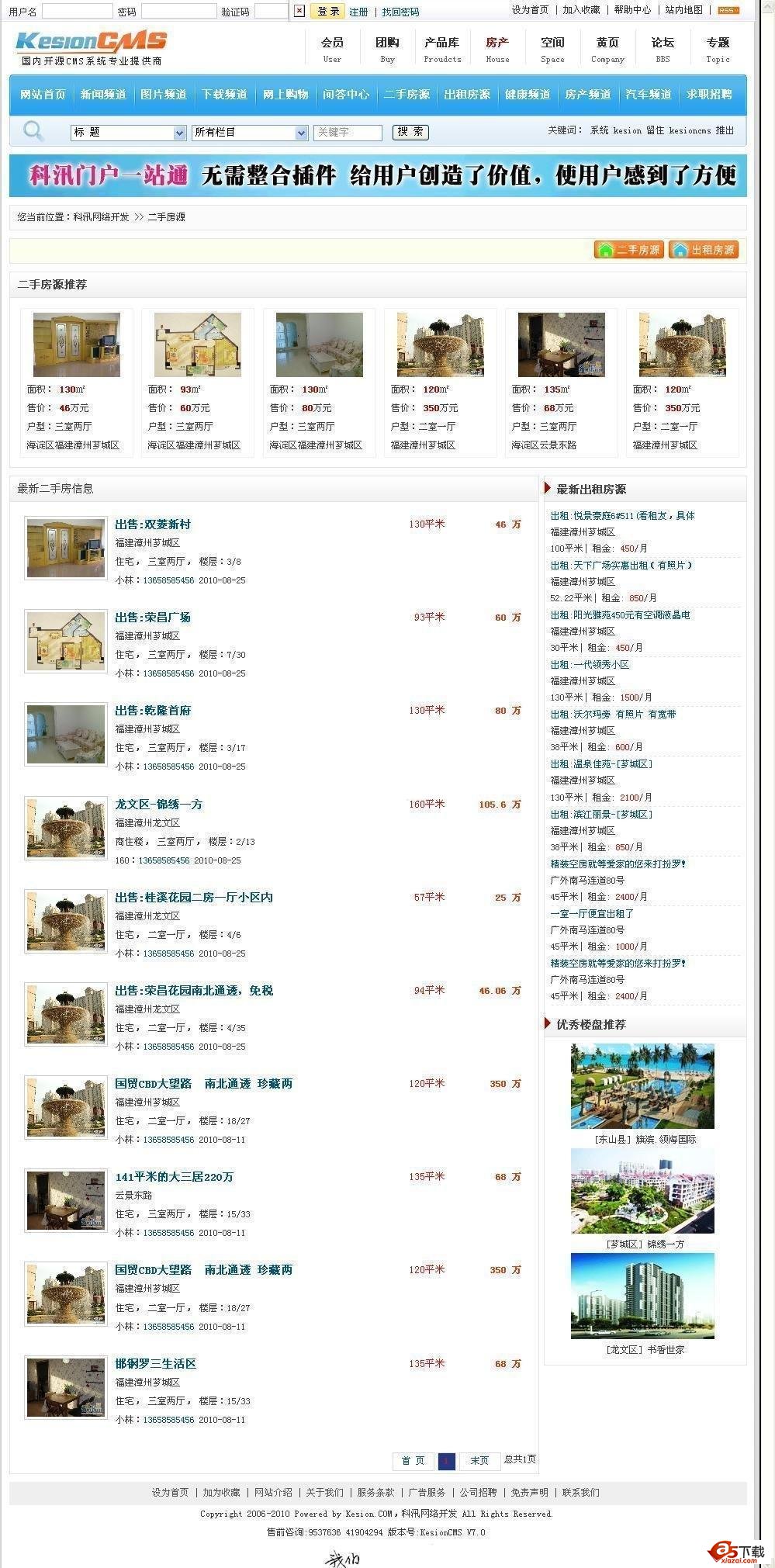Open the 东山县 旗滨·领海国际 property image
Screen dimensions: 775x1568
pos(642,1085)
